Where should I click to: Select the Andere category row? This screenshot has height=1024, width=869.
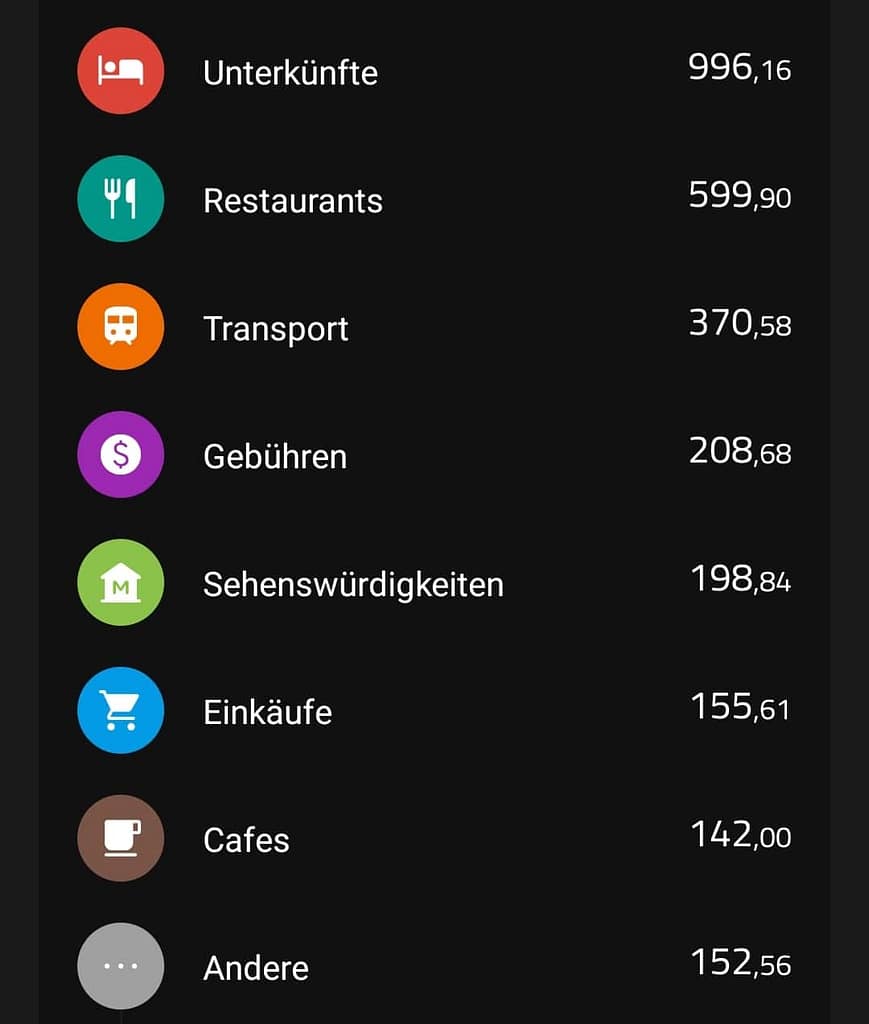(x=256, y=967)
